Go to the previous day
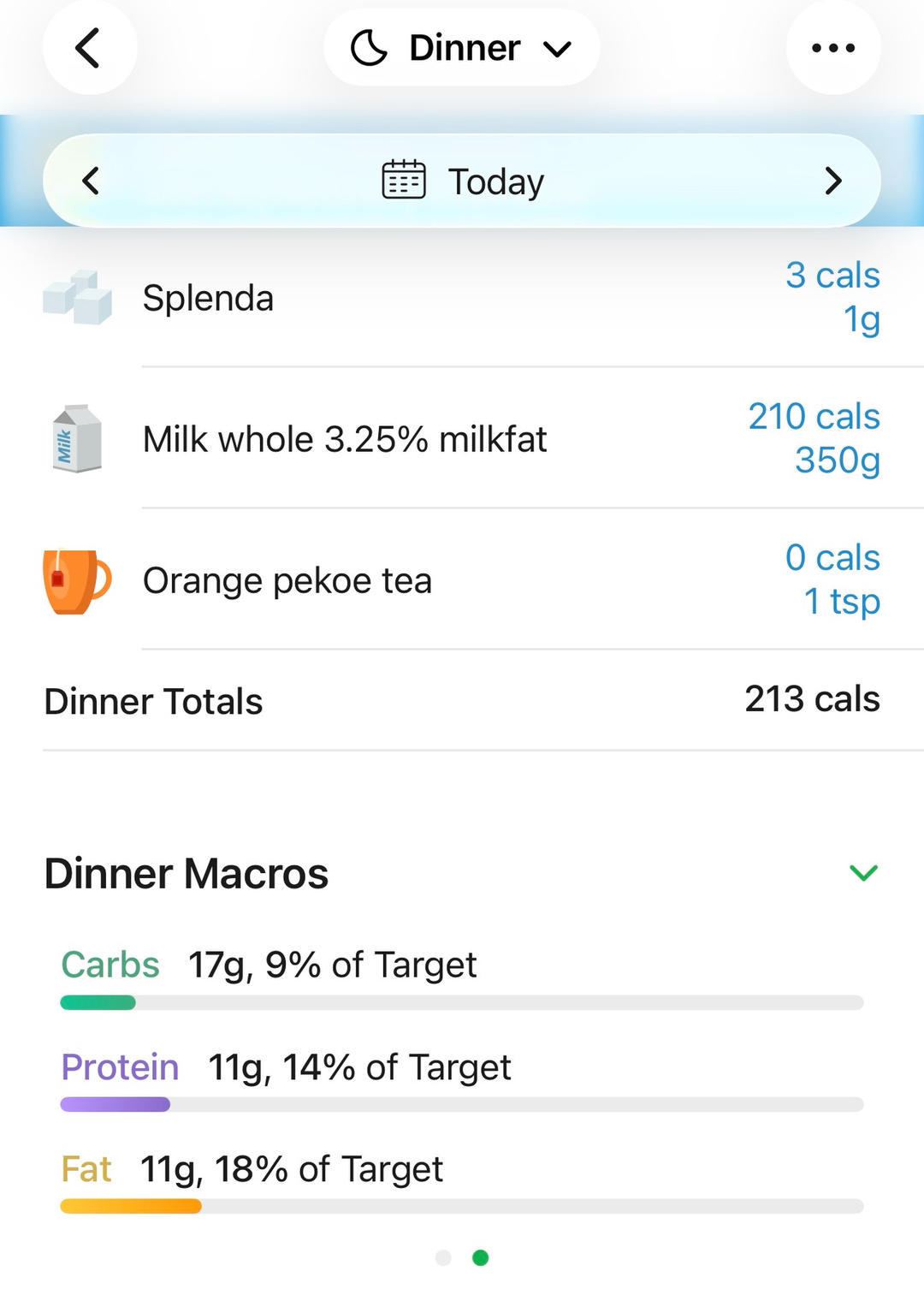This screenshot has height=1289, width=924. pos(91,181)
